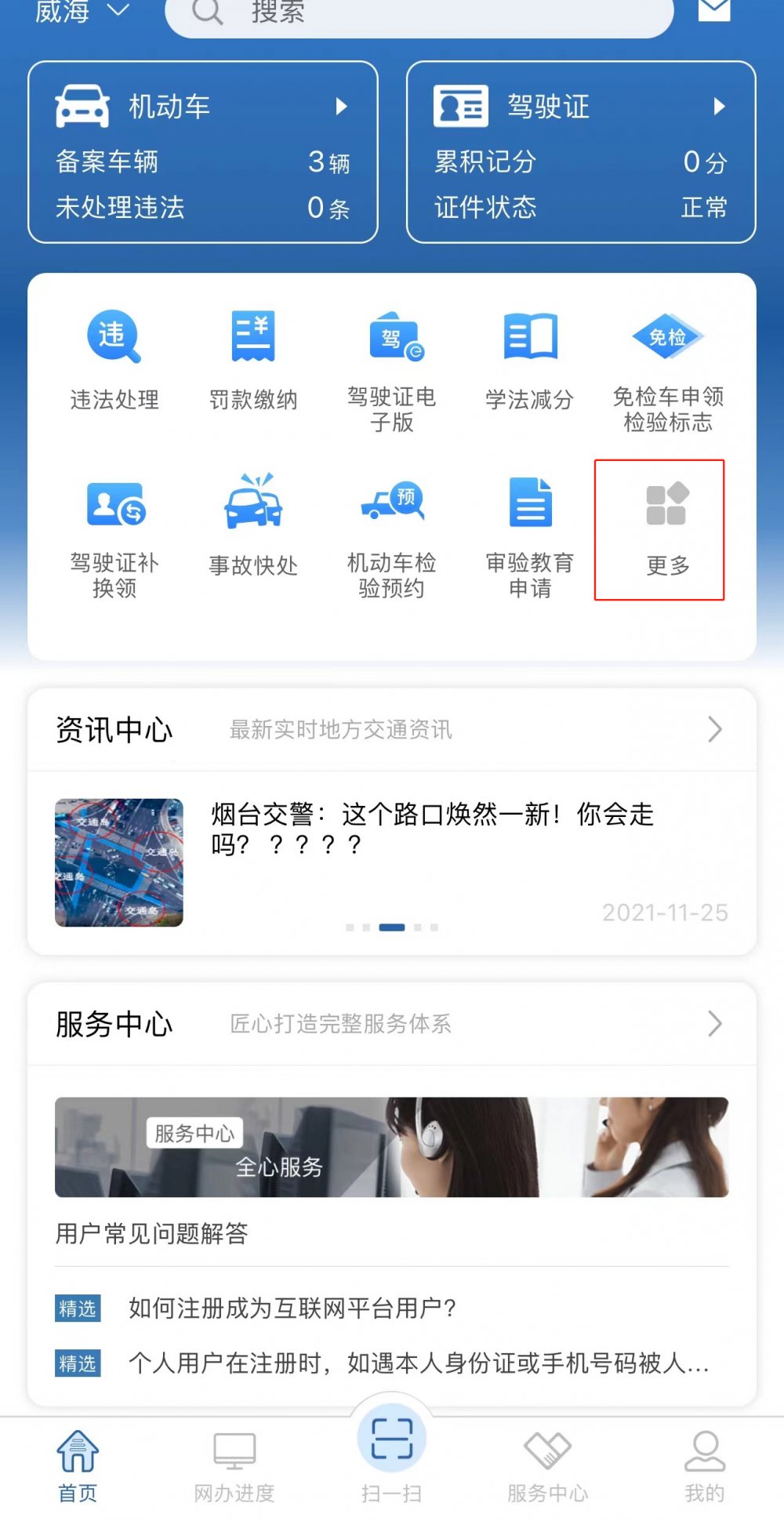Viewport: 784px width, 1521px height.
Task: Expand the 资讯中心 news section
Action: pyautogui.click(x=392, y=729)
